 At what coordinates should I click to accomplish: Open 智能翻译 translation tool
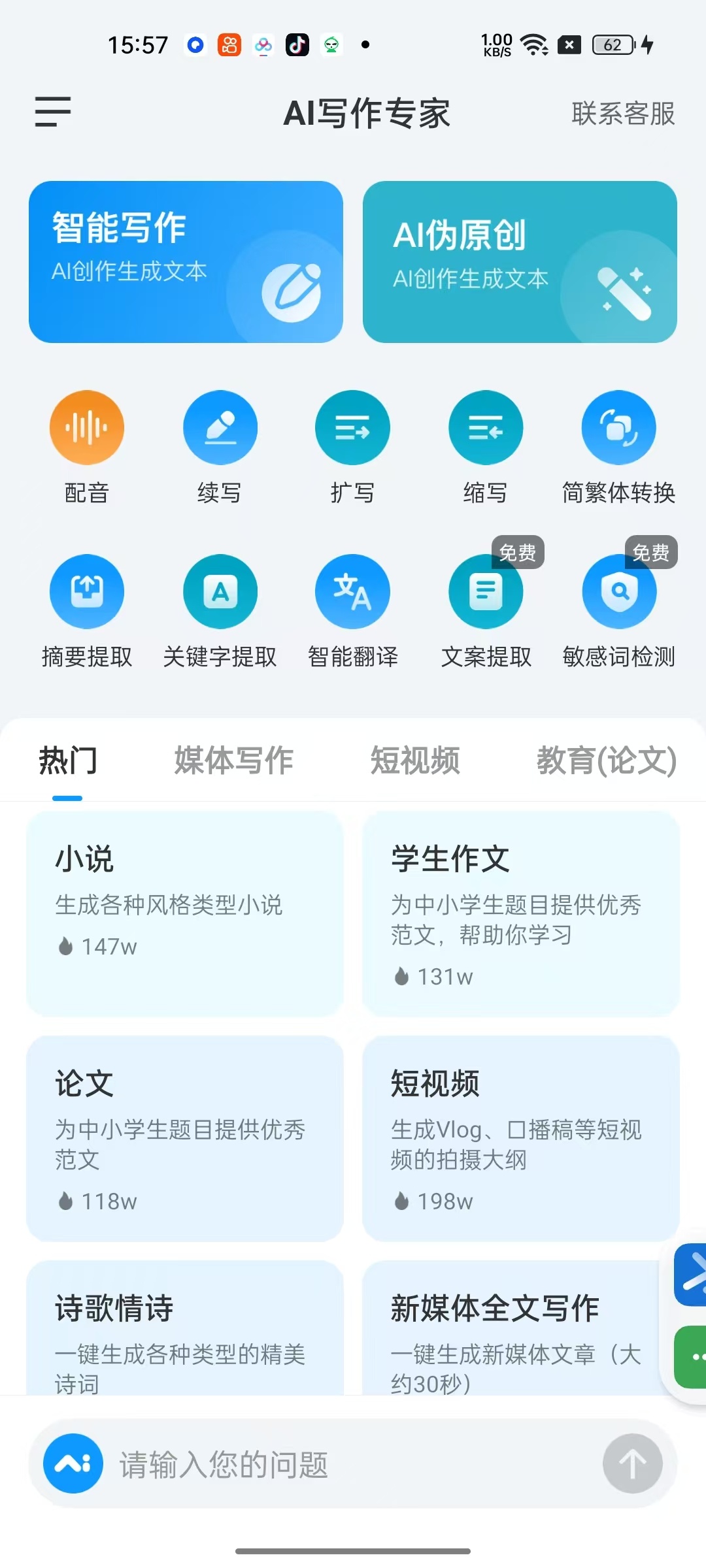coord(352,592)
